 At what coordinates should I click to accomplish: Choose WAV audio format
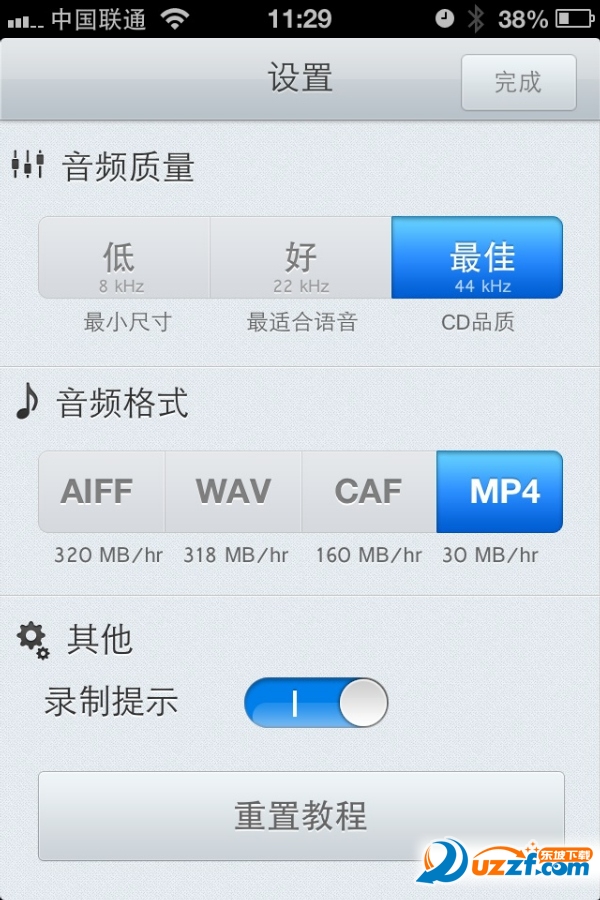click(233, 492)
